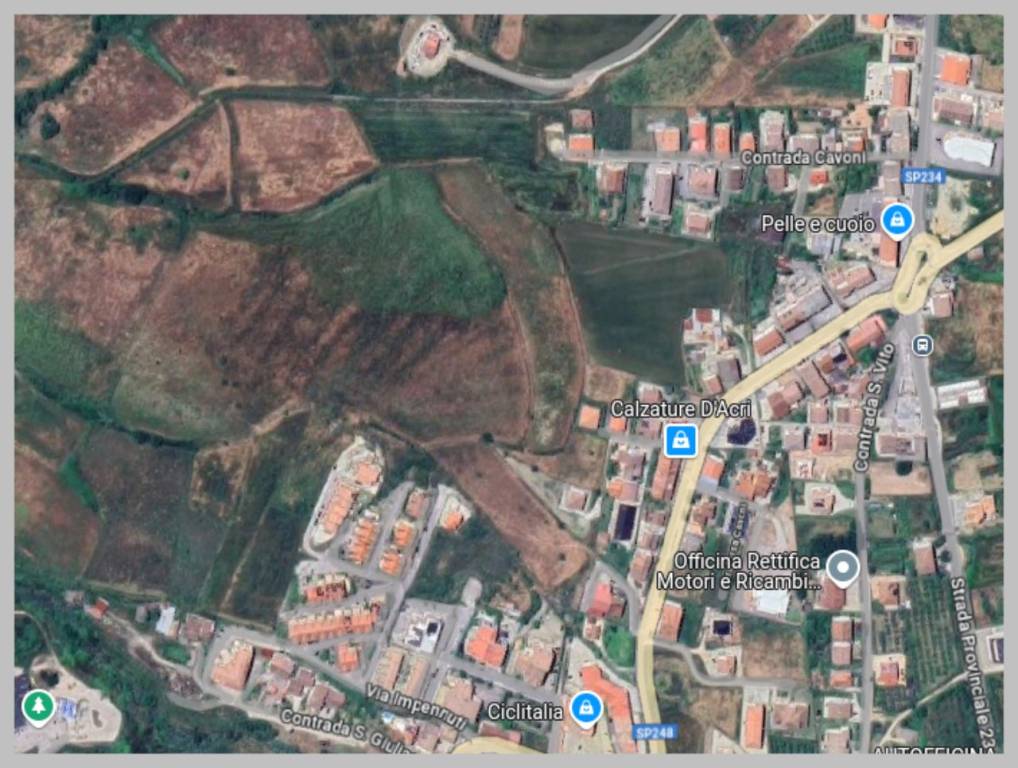Screen dimensions: 1018x768
Task: Select the Calzature D'Acri shop marker
Action: click(680, 439)
